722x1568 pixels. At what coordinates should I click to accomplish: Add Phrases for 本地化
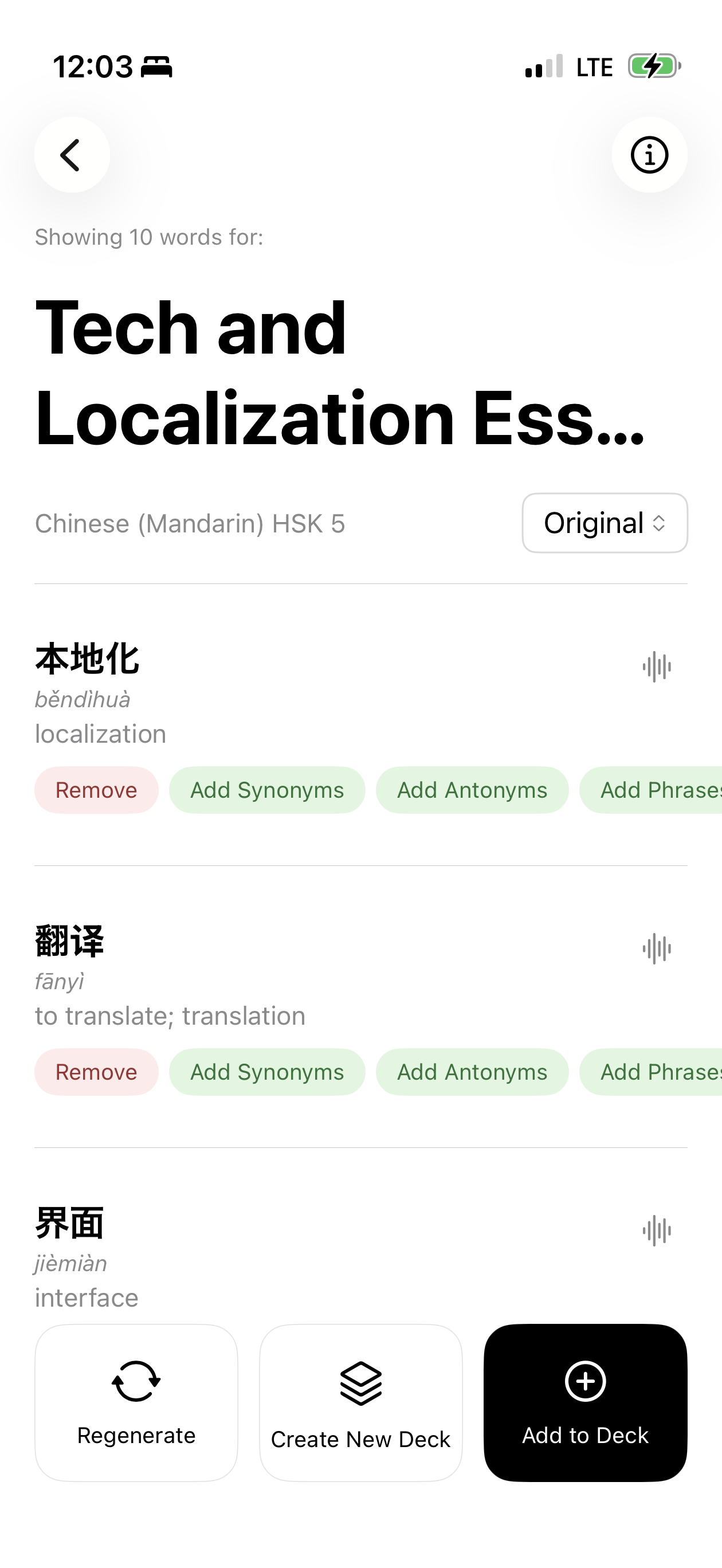(x=651, y=790)
